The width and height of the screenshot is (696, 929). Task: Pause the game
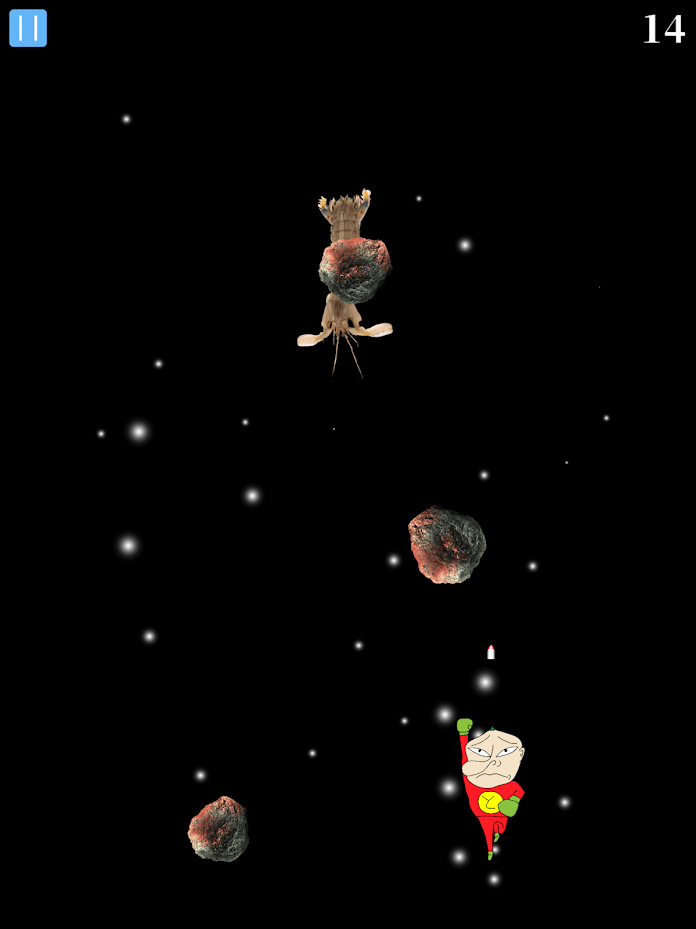pyautogui.click(x=28, y=28)
